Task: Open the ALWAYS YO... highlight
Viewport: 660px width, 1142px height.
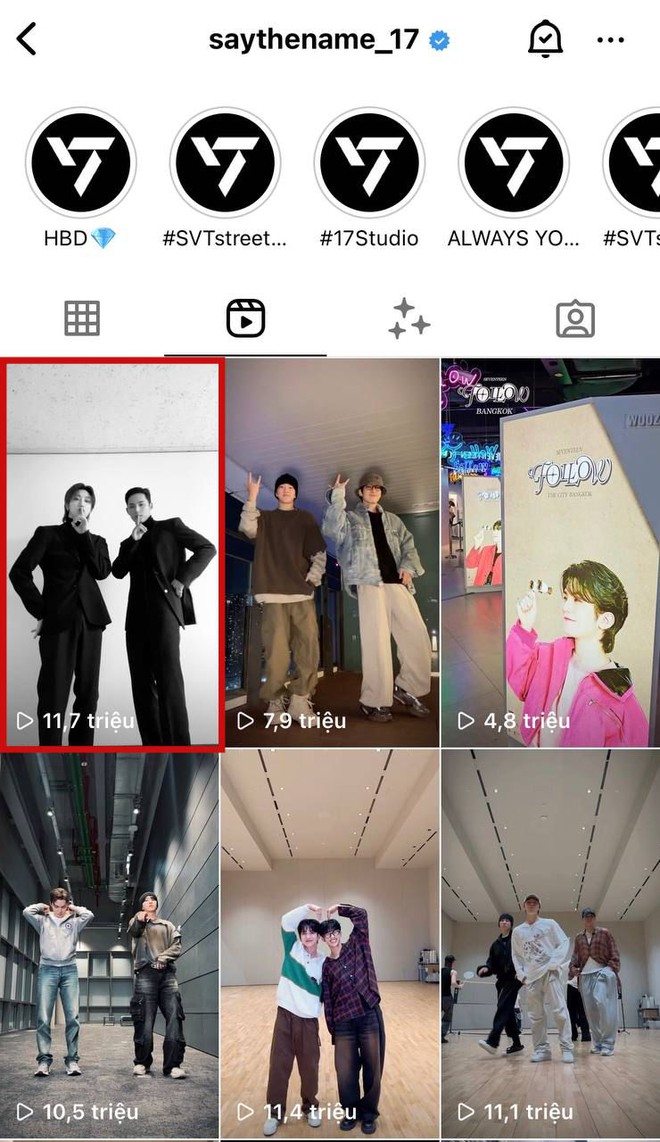Action: (x=513, y=162)
